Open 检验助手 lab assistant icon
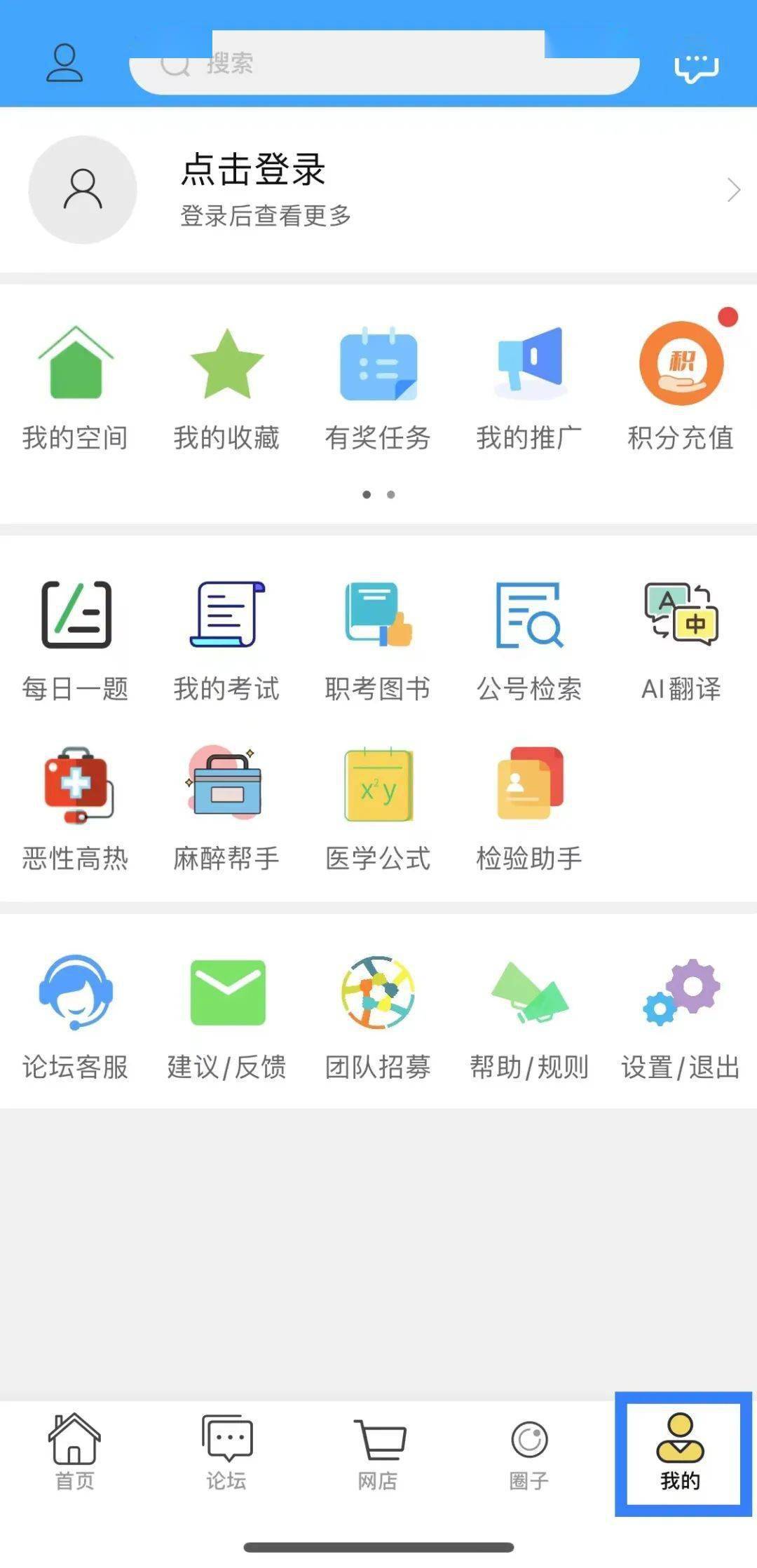Screen dimensions: 757x1568 530,803
